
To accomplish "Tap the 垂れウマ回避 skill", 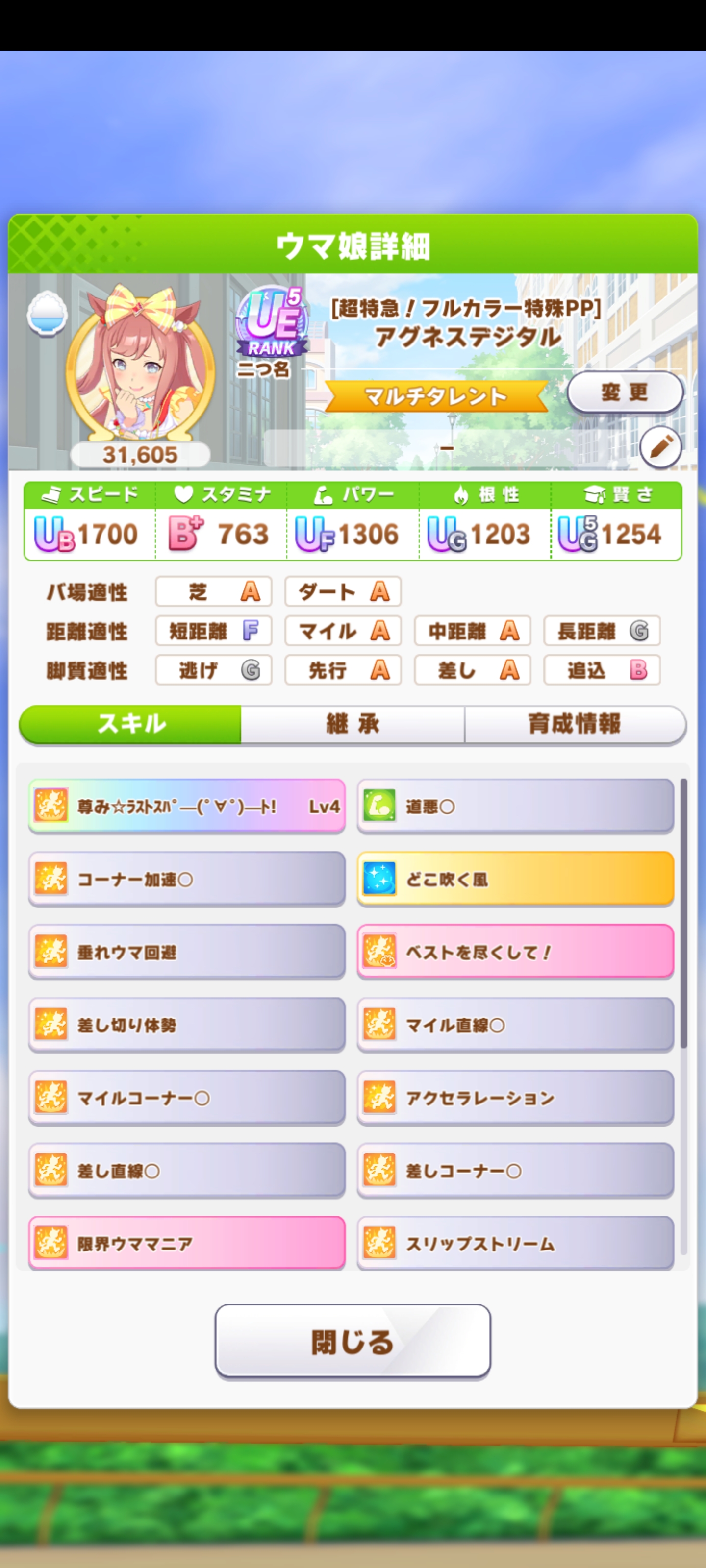I will coord(186,952).
